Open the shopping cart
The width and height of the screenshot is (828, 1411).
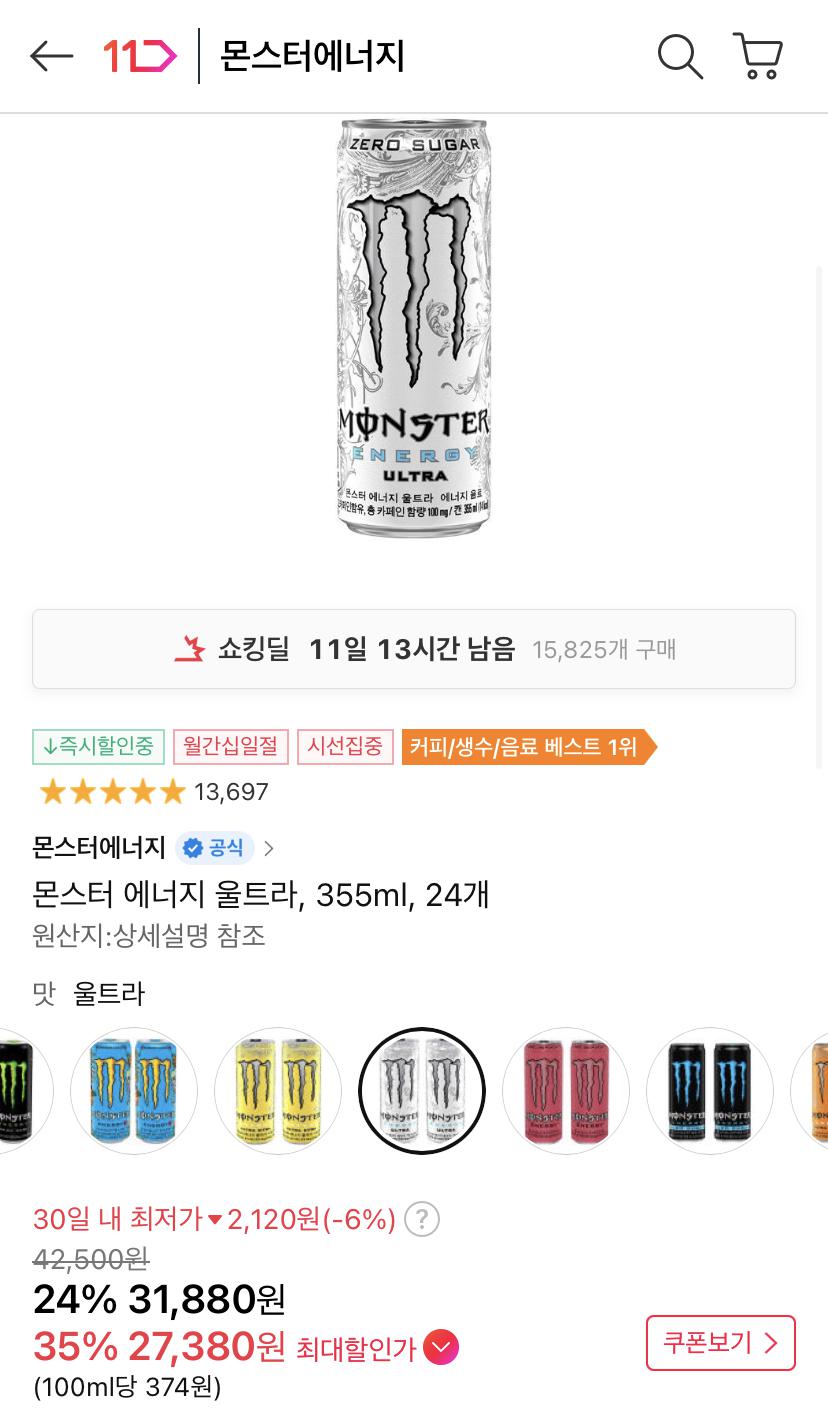[x=758, y=56]
